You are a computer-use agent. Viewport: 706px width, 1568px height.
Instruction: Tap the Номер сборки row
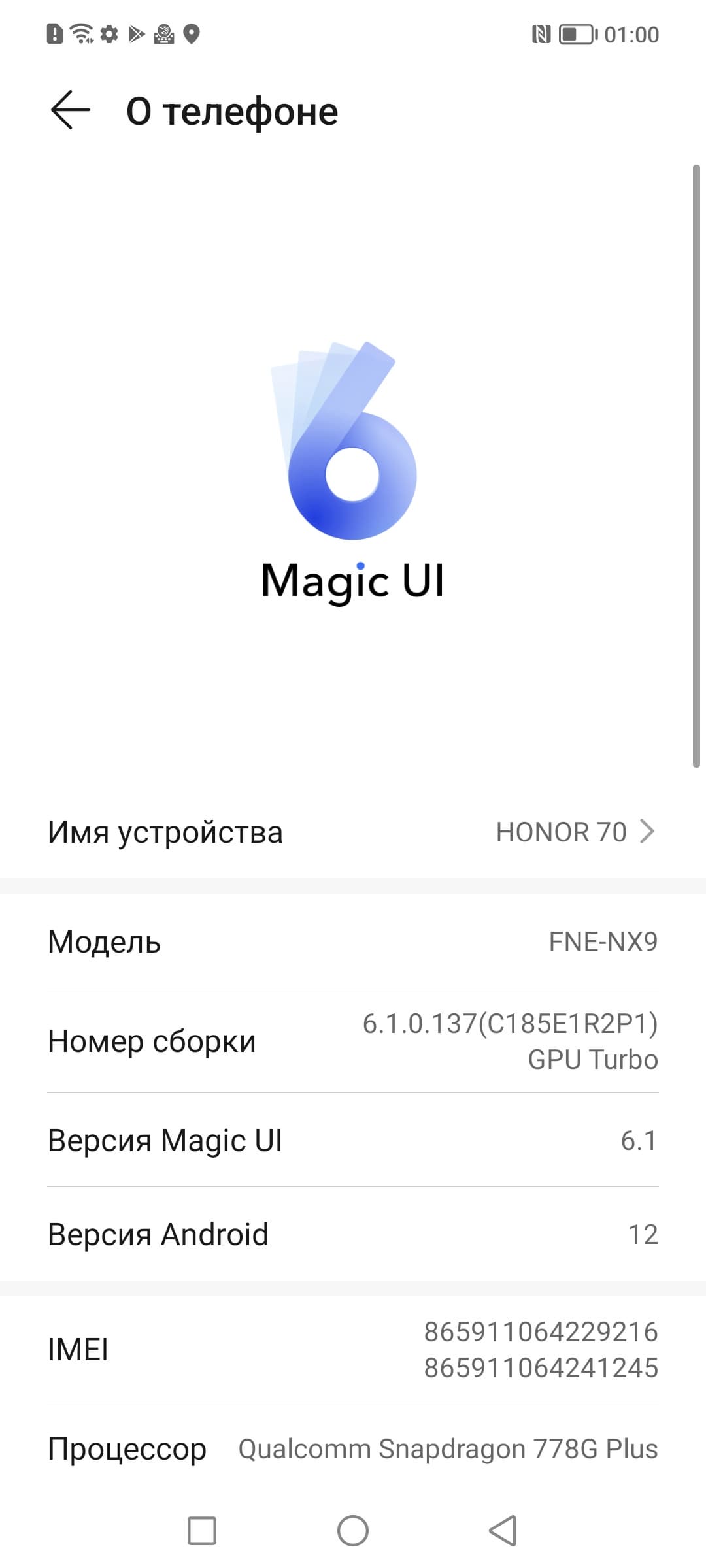click(x=353, y=1041)
